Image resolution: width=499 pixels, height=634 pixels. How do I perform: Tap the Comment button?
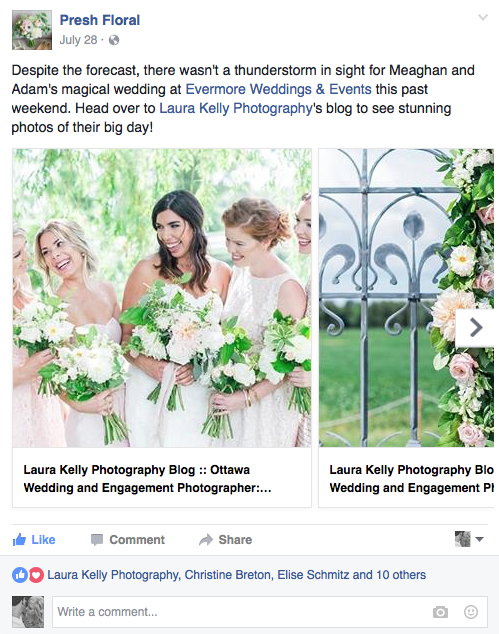pyautogui.click(x=128, y=539)
